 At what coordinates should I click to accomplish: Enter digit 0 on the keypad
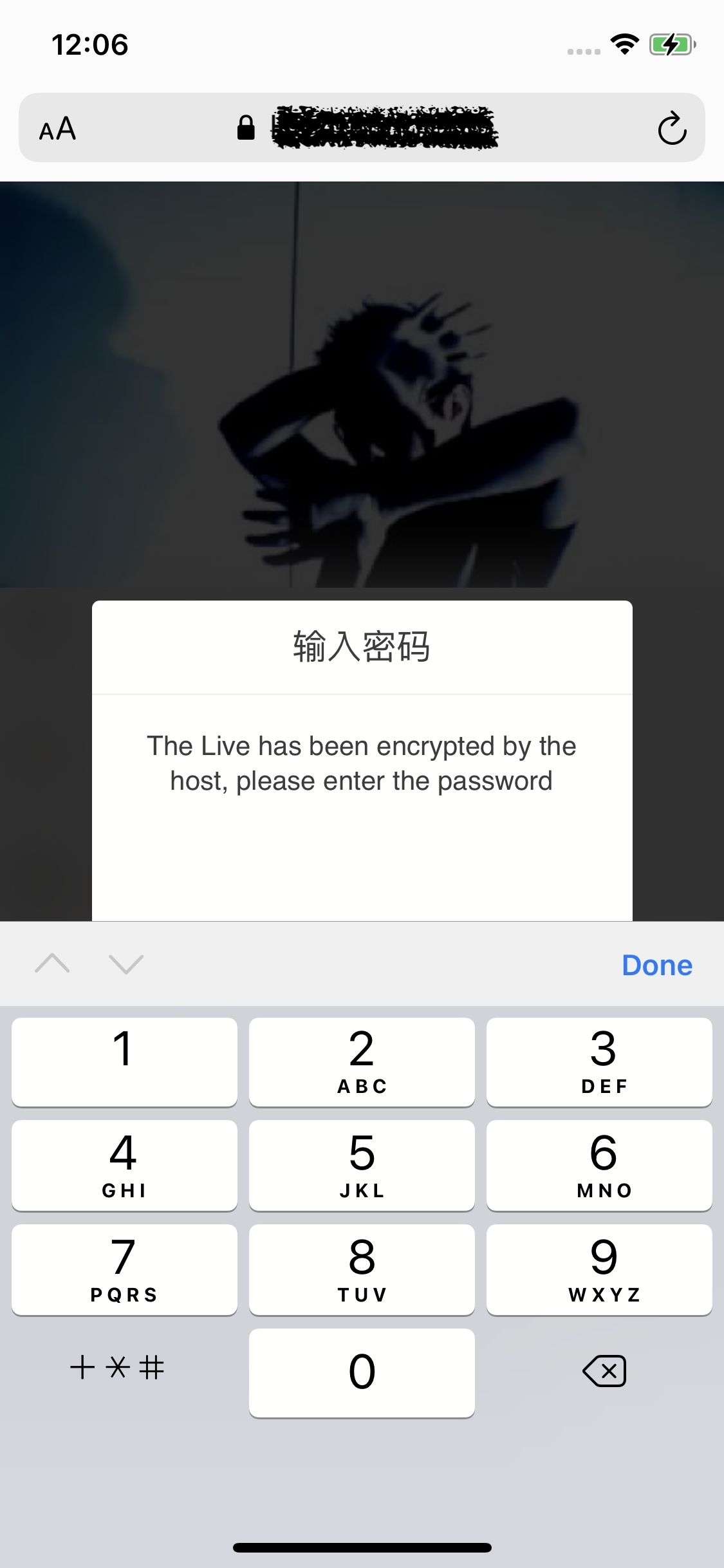362,1372
